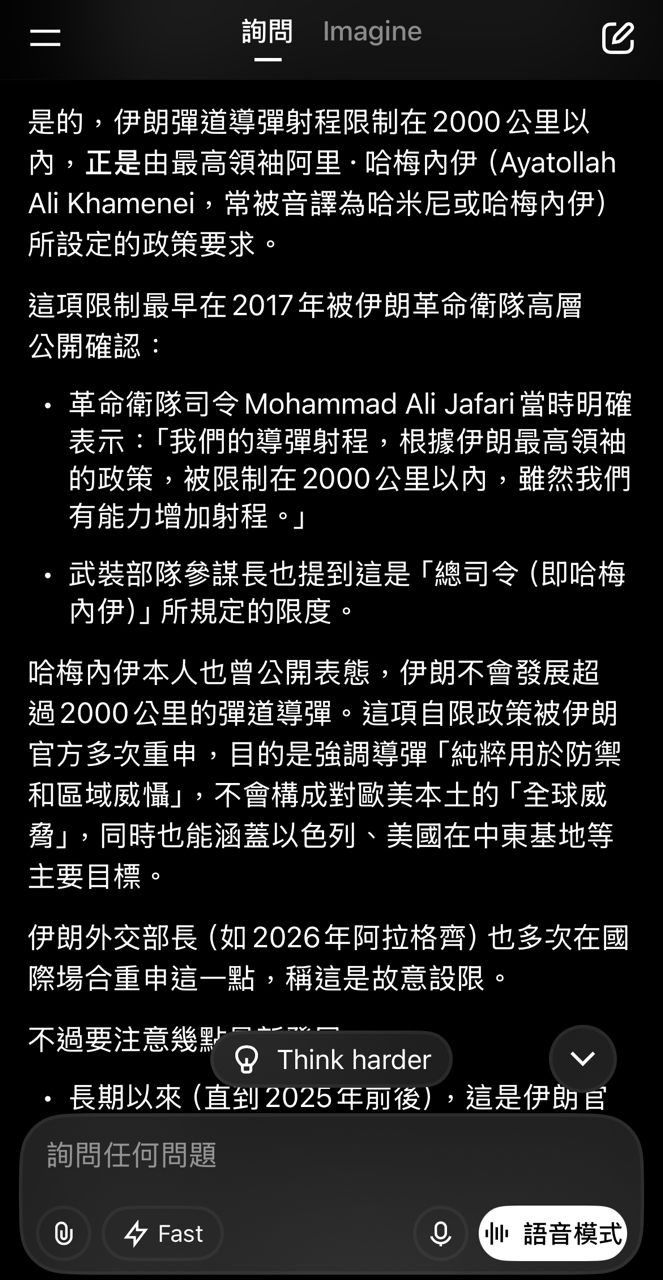Image resolution: width=663 pixels, height=1280 pixels.
Task: Launch 語音模式 voice mode
Action: tap(553, 1234)
